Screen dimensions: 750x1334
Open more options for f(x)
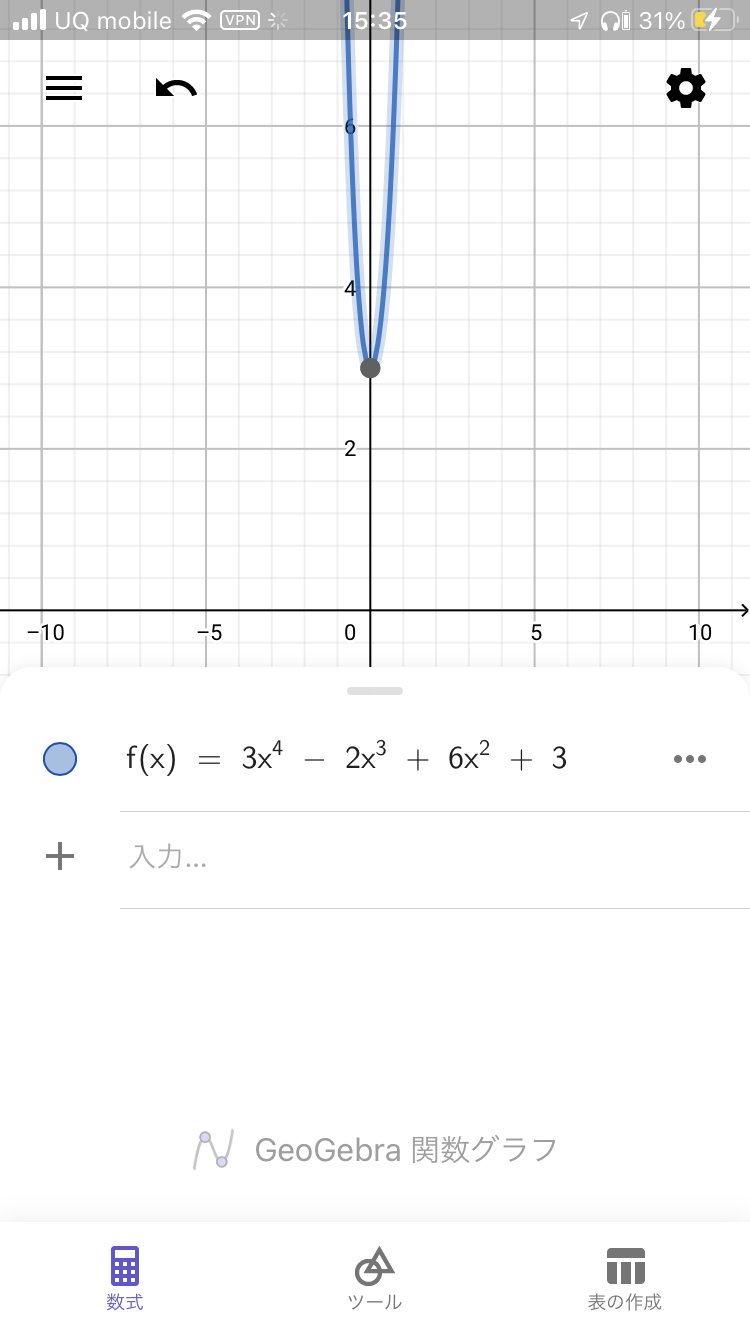pyautogui.click(x=690, y=759)
